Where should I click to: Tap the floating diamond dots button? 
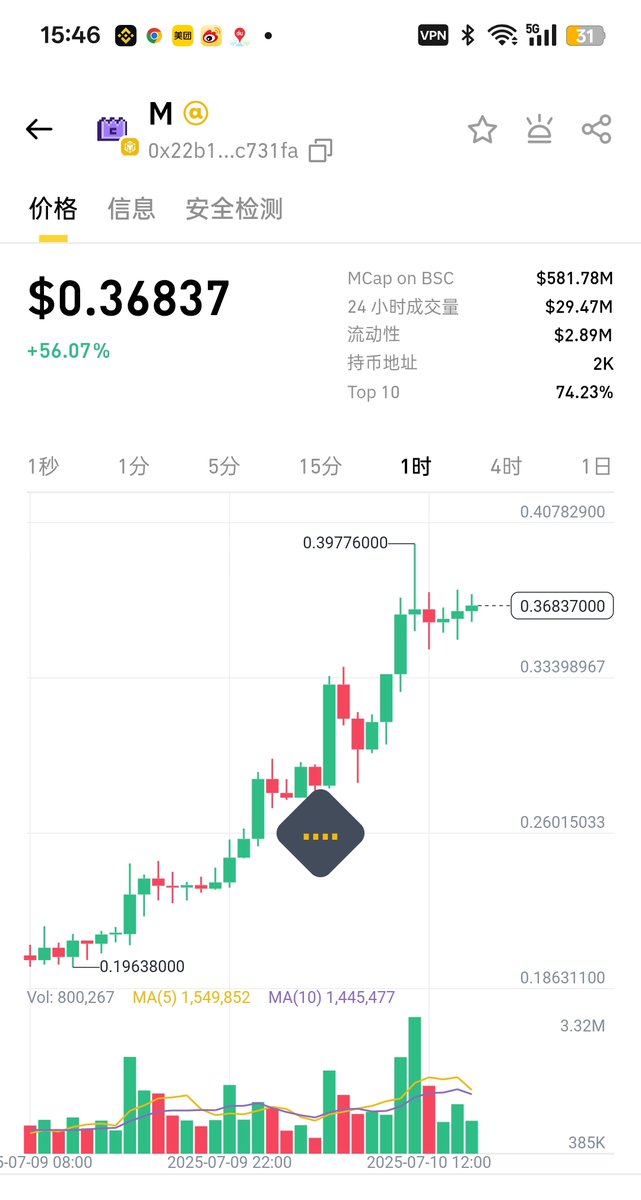click(320, 834)
